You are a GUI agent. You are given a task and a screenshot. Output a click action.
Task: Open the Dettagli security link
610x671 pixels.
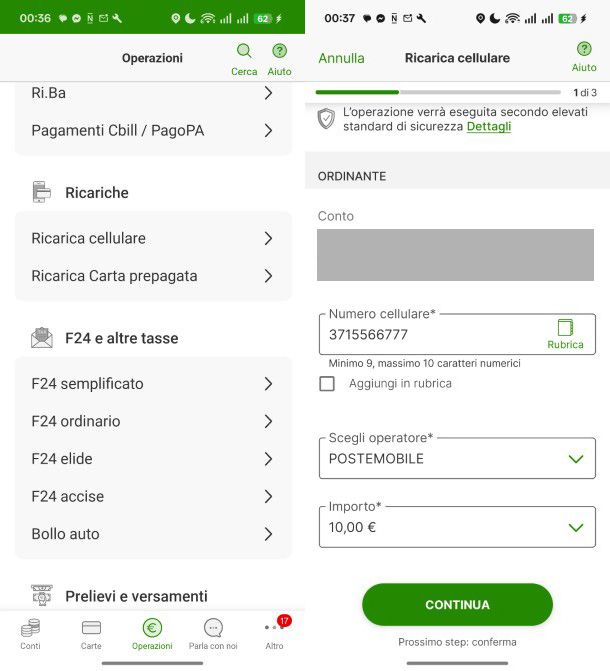pyautogui.click(x=489, y=127)
